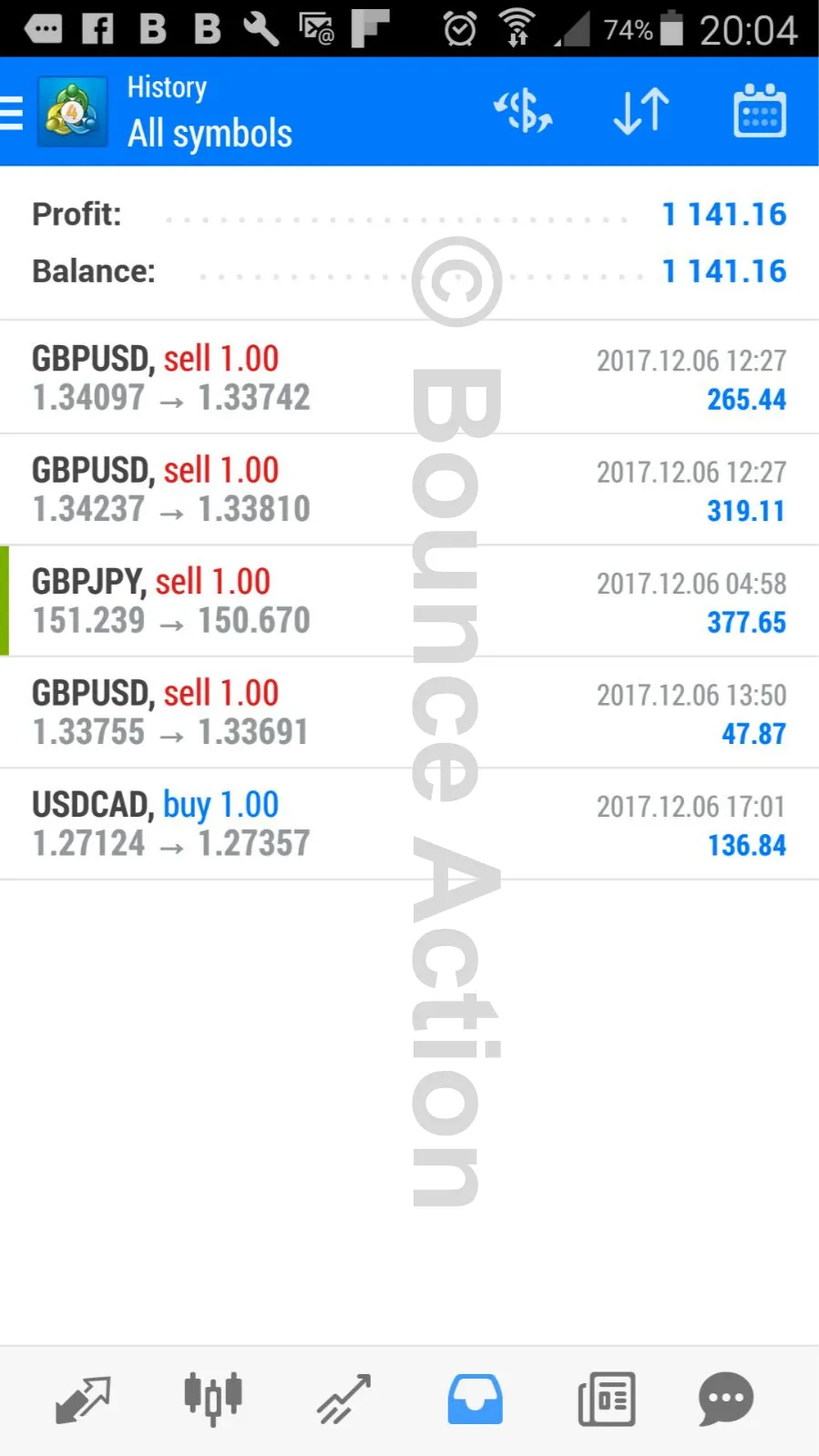The height and width of the screenshot is (1456, 819).
Task: Open the Chat messages tab
Action: tap(726, 1399)
